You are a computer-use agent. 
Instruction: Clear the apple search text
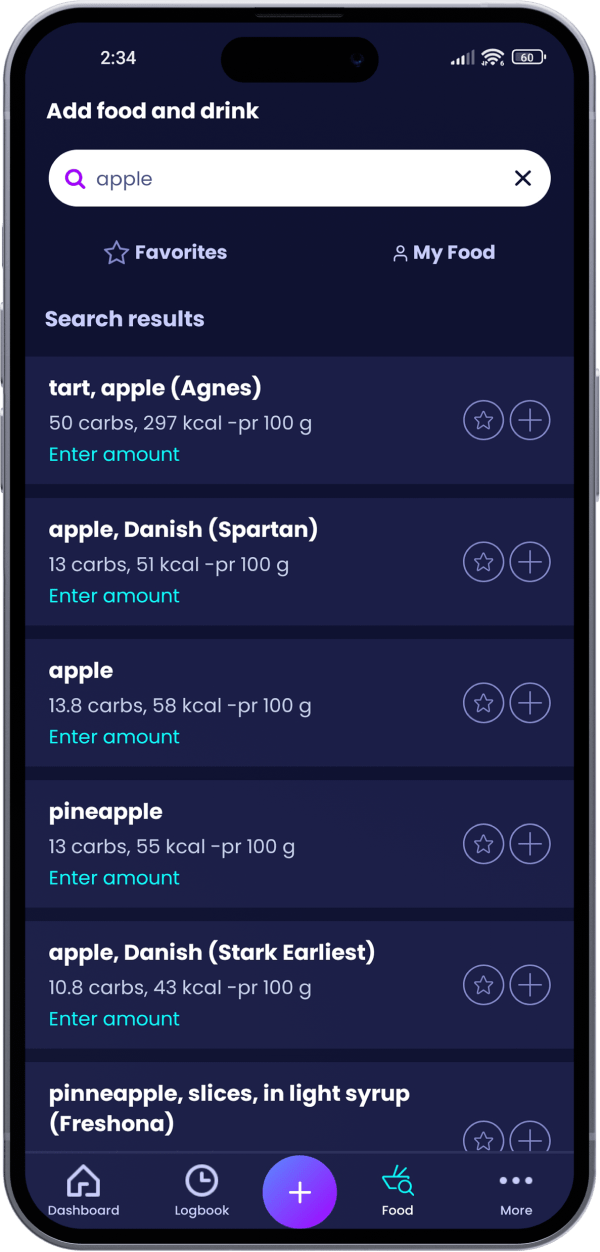click(522, 179)
